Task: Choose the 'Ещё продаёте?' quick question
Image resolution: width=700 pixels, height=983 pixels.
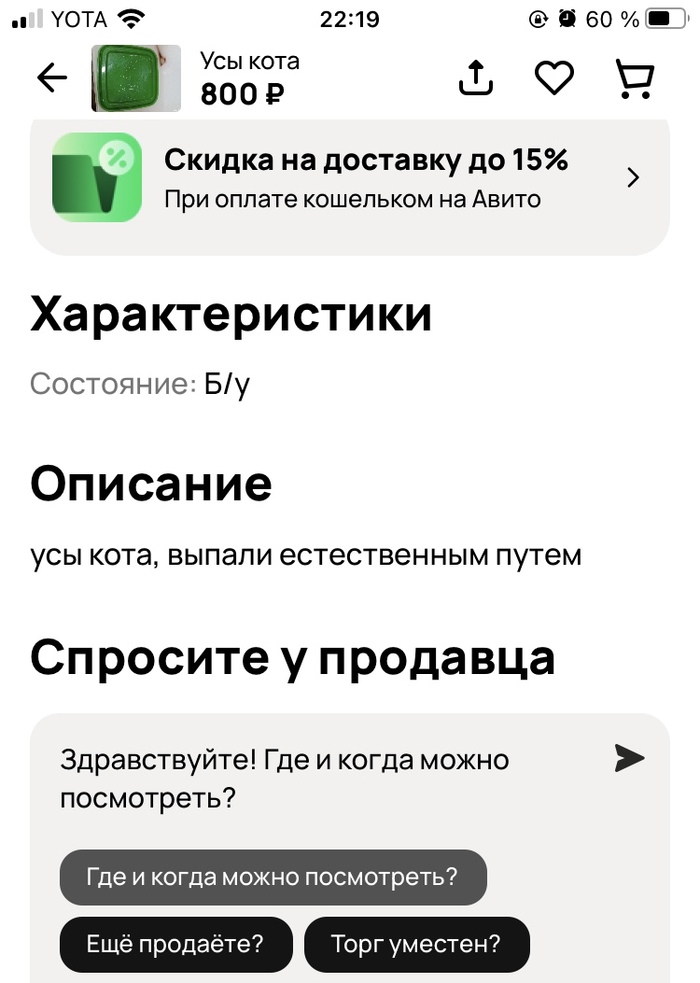Action: [175, 943]
